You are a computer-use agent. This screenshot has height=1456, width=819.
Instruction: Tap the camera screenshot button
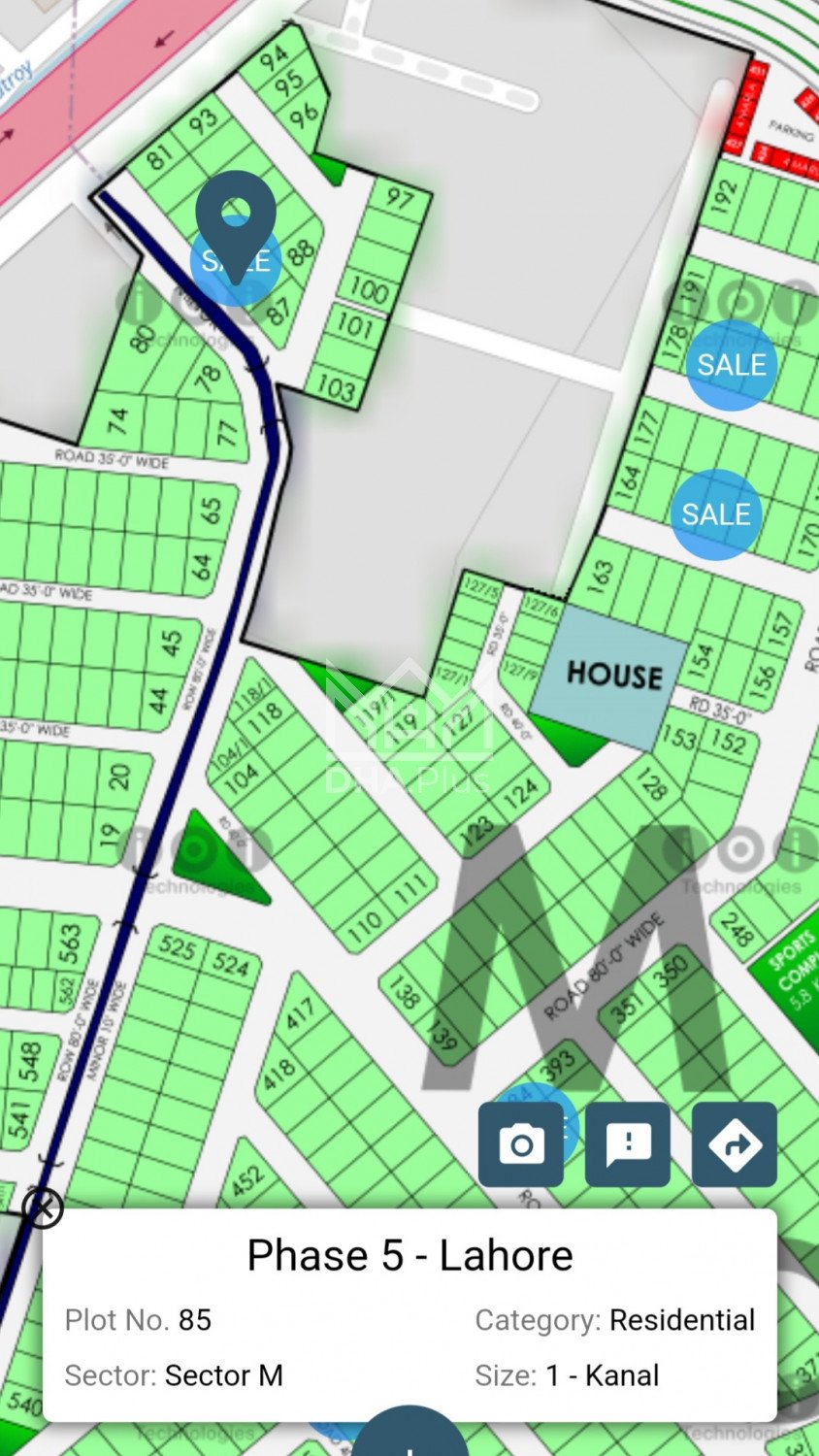(521, 1144)
